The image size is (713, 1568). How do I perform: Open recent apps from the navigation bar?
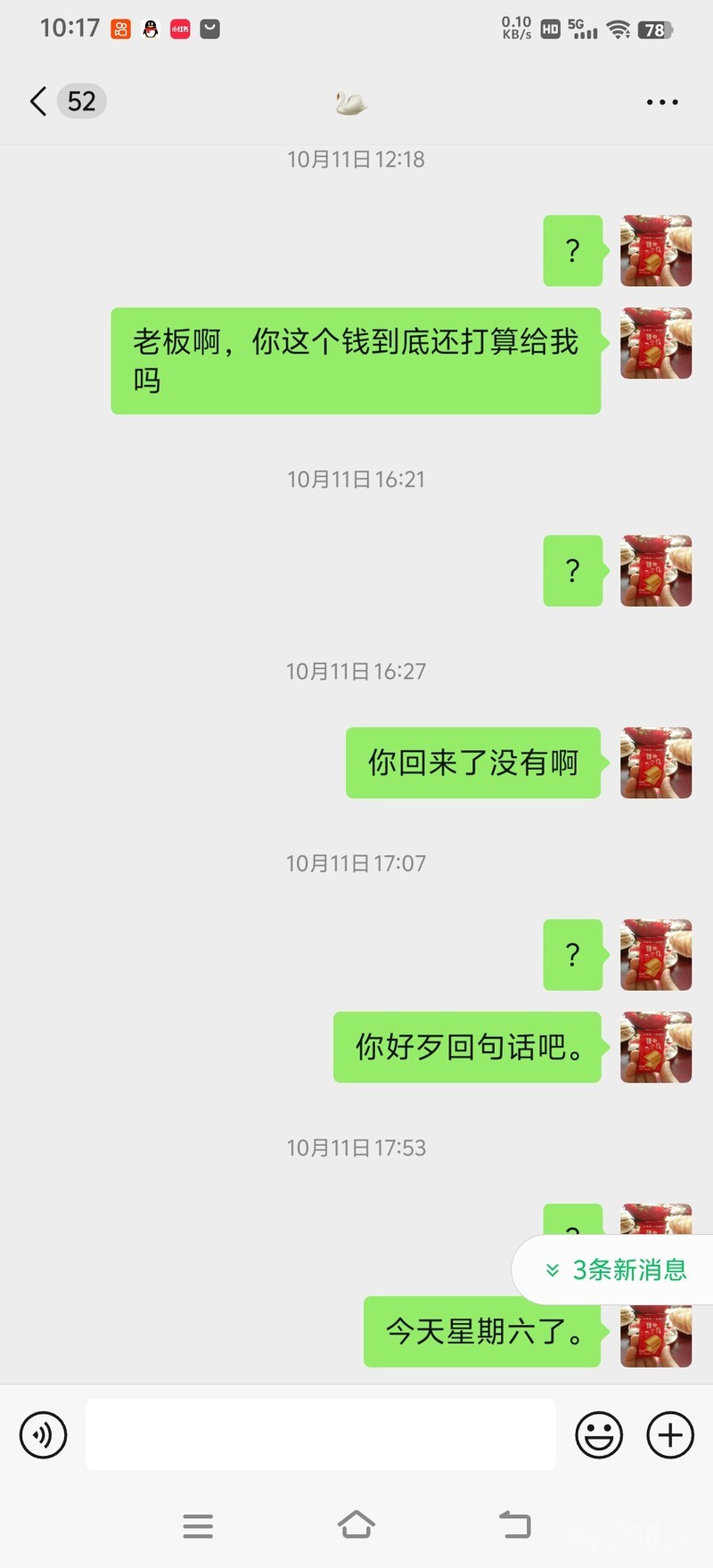pos(198,1525)
